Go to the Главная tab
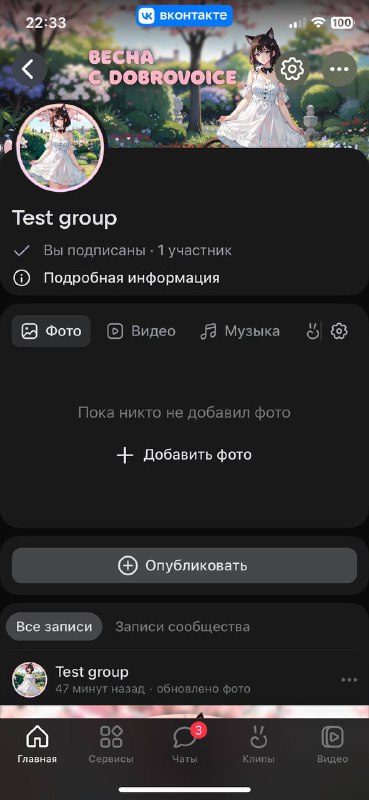 (37, 744)
